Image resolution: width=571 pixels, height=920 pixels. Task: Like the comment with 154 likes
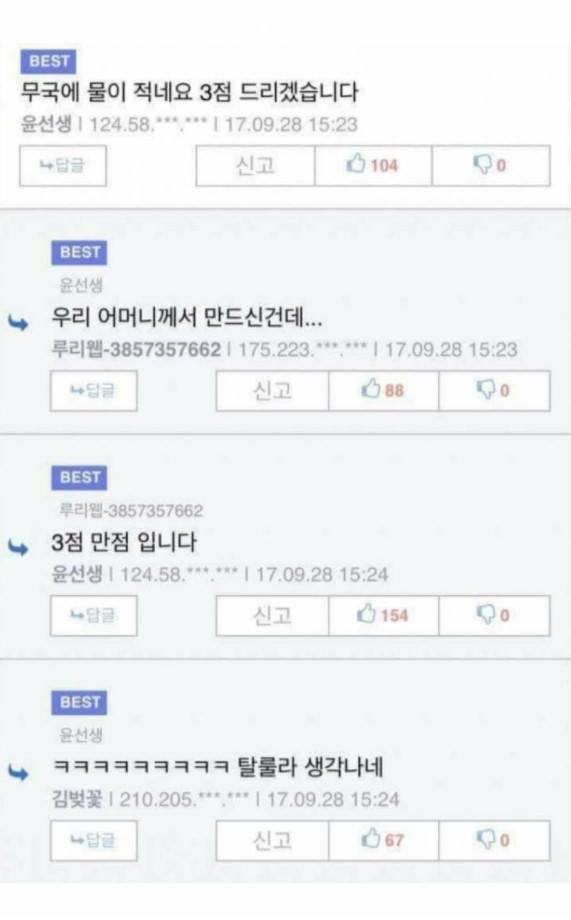(384, 615)
